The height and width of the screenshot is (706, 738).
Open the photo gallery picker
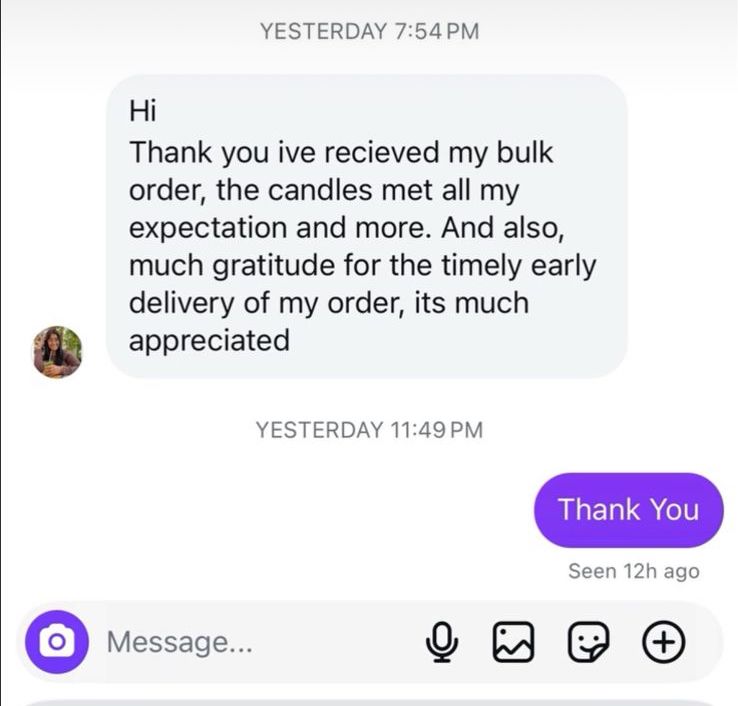pyautogui.click(x=513, y=642)
